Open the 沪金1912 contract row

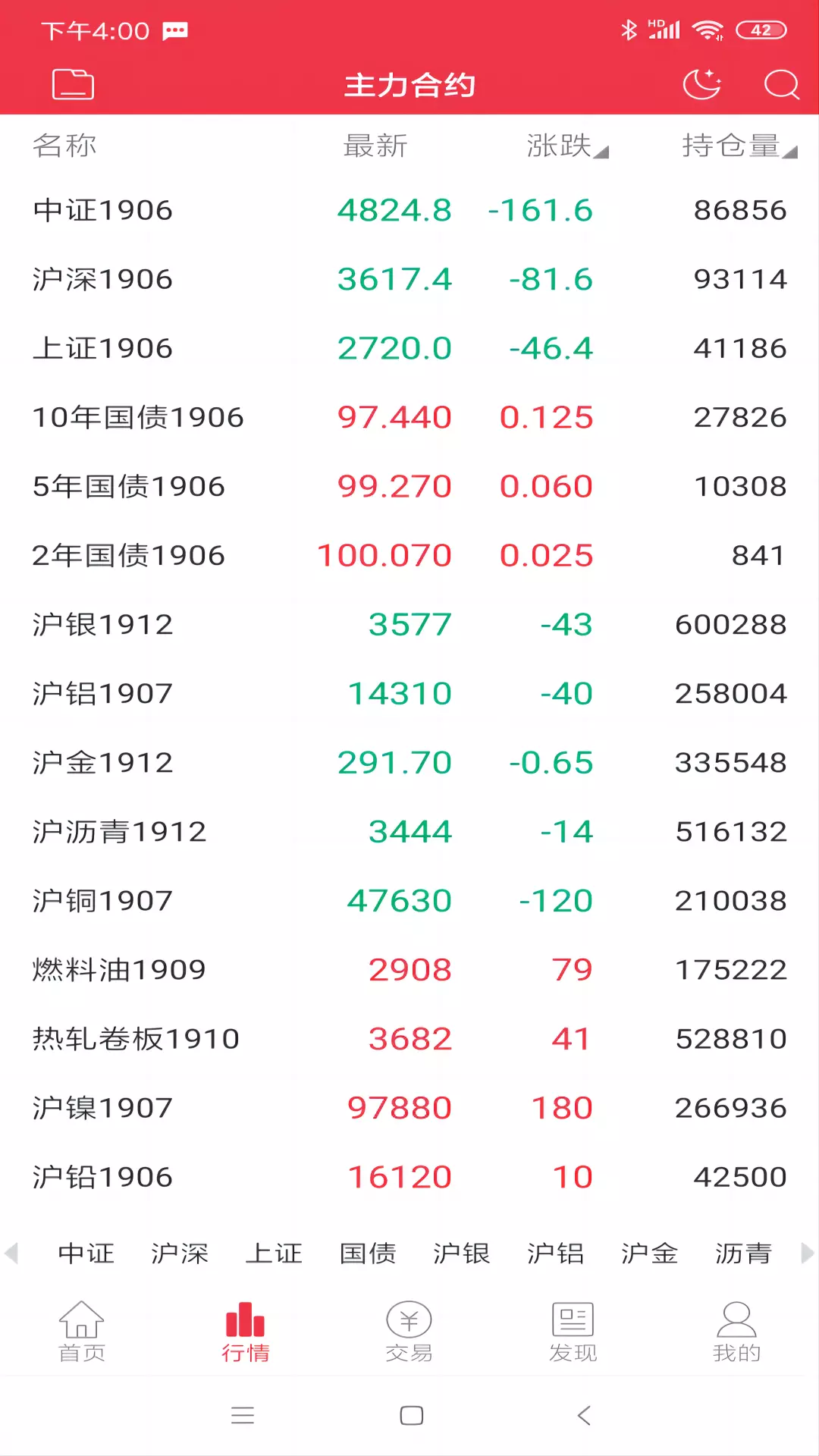(409, 762)
